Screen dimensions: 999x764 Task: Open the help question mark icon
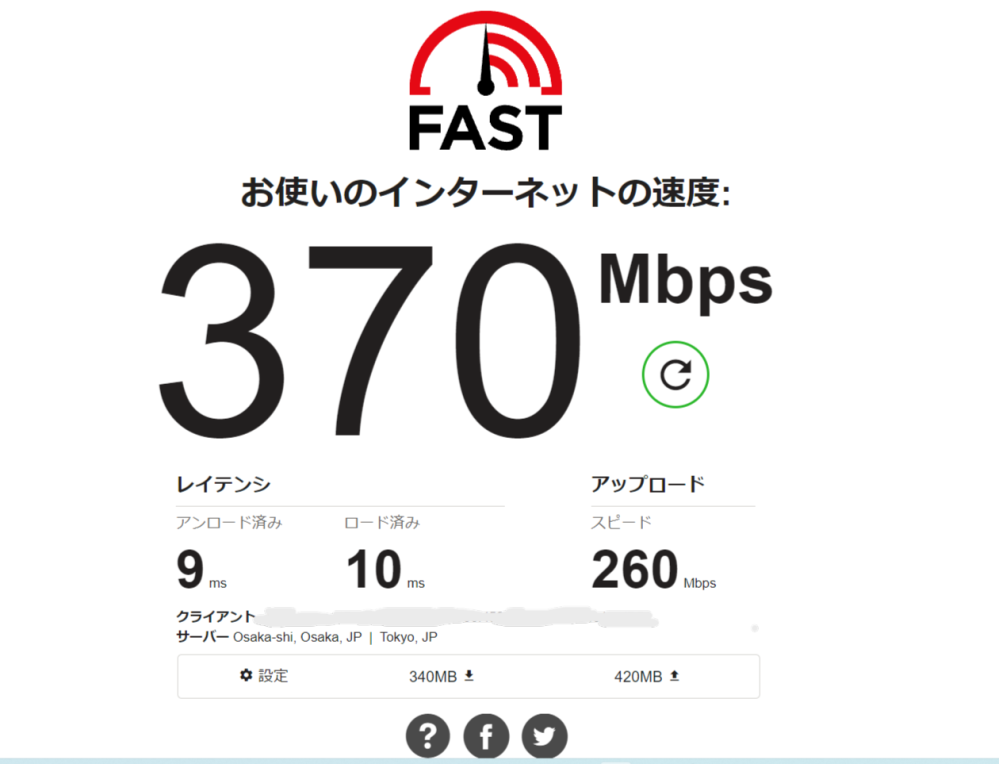pos(428,737)
